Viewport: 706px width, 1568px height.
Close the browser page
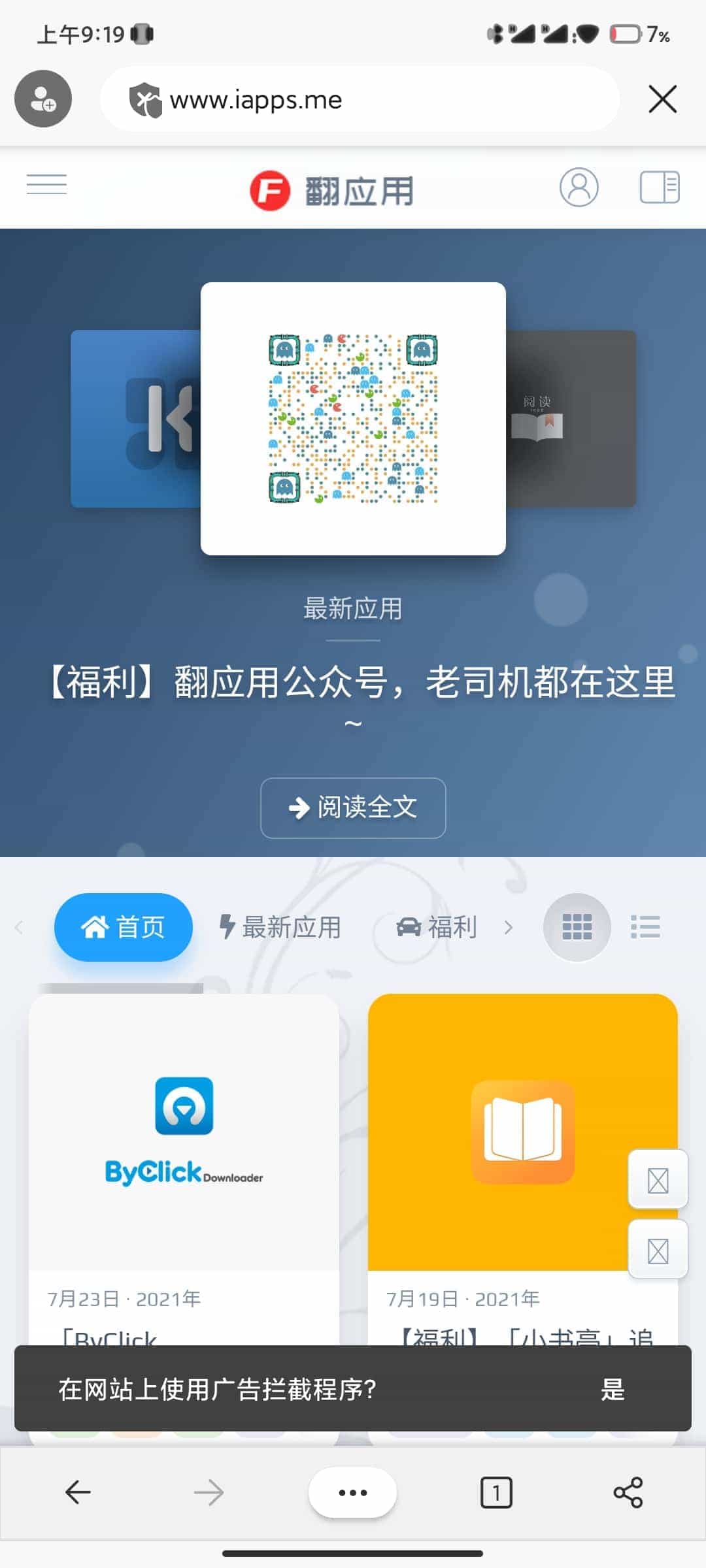(662, 99)
